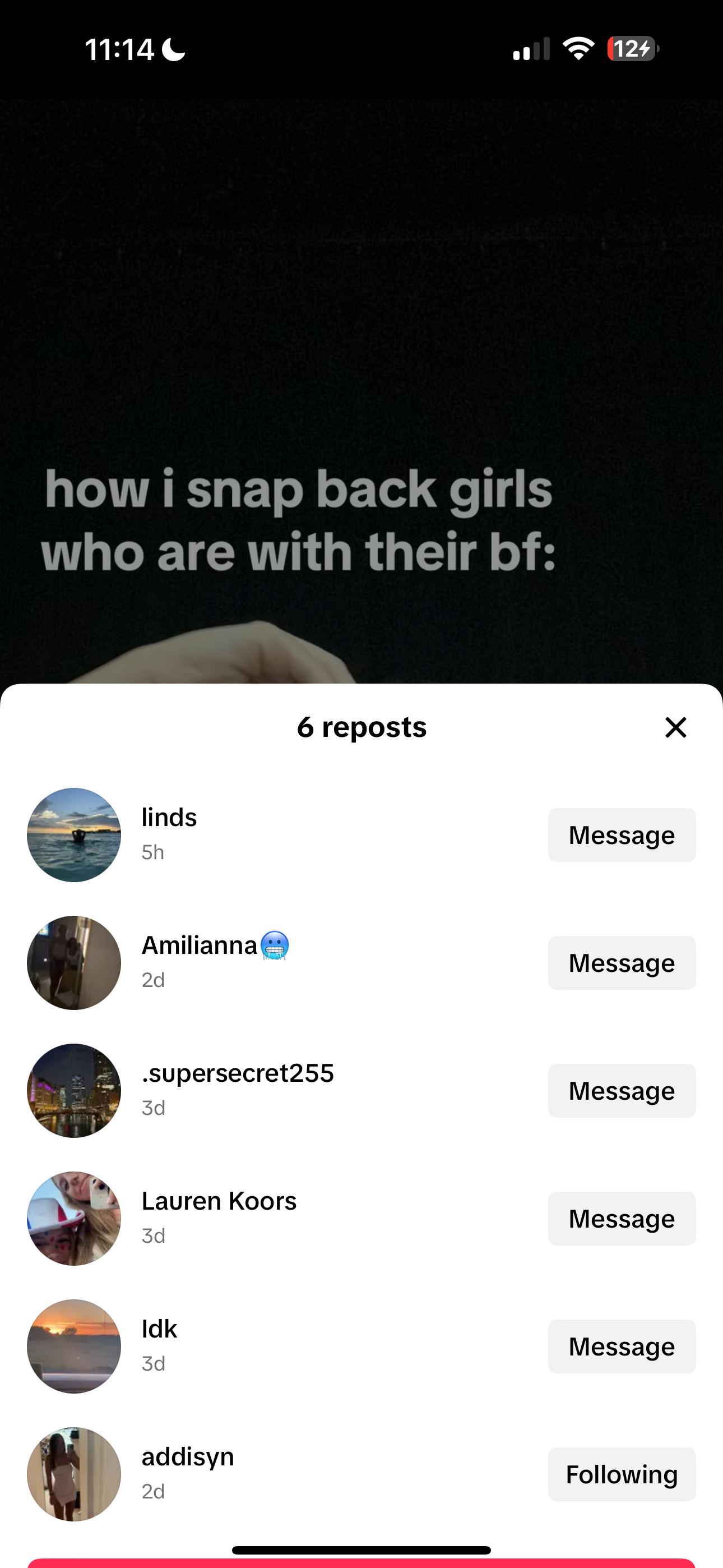Message linds
Viewport: 723px width, 1568px height.
pos(622,835)
